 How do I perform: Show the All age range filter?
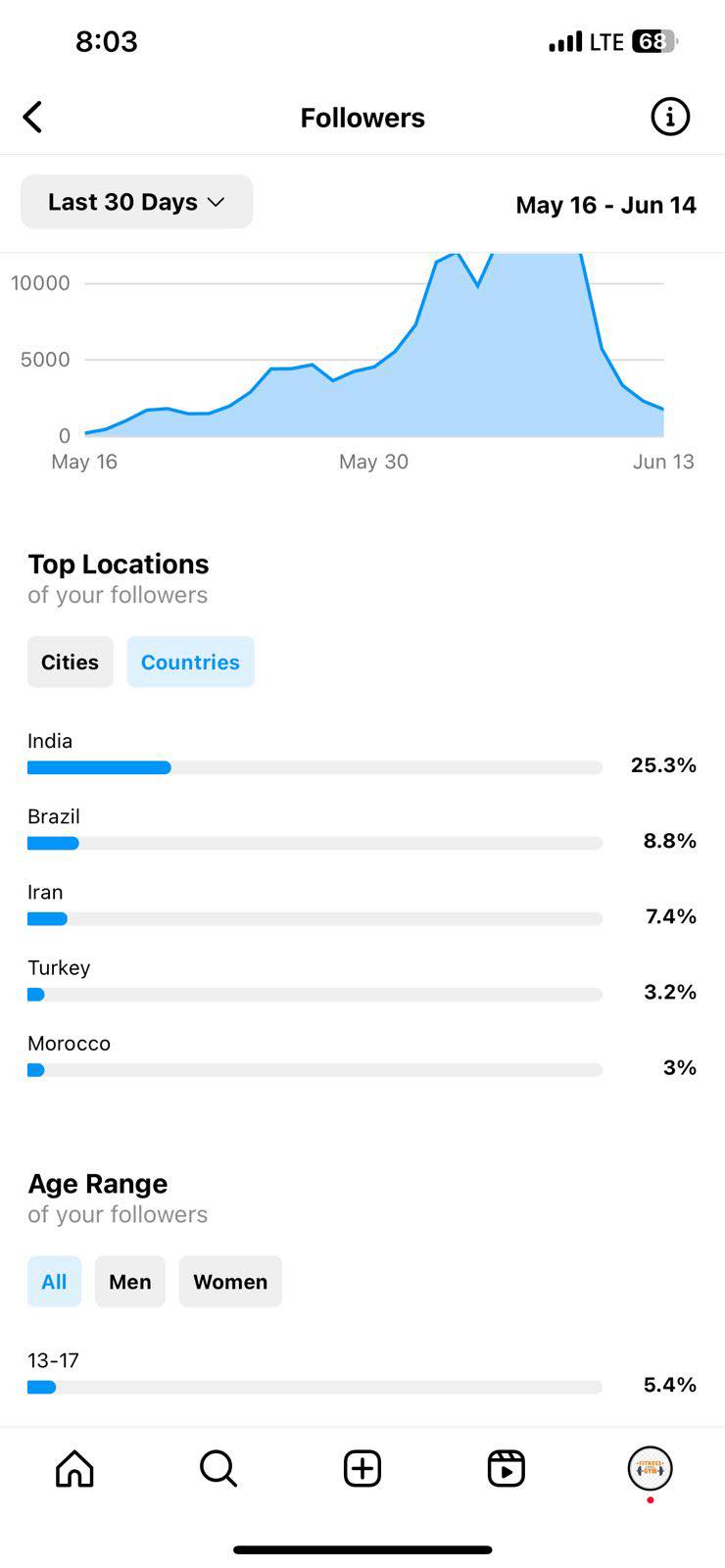point(54,1281)
